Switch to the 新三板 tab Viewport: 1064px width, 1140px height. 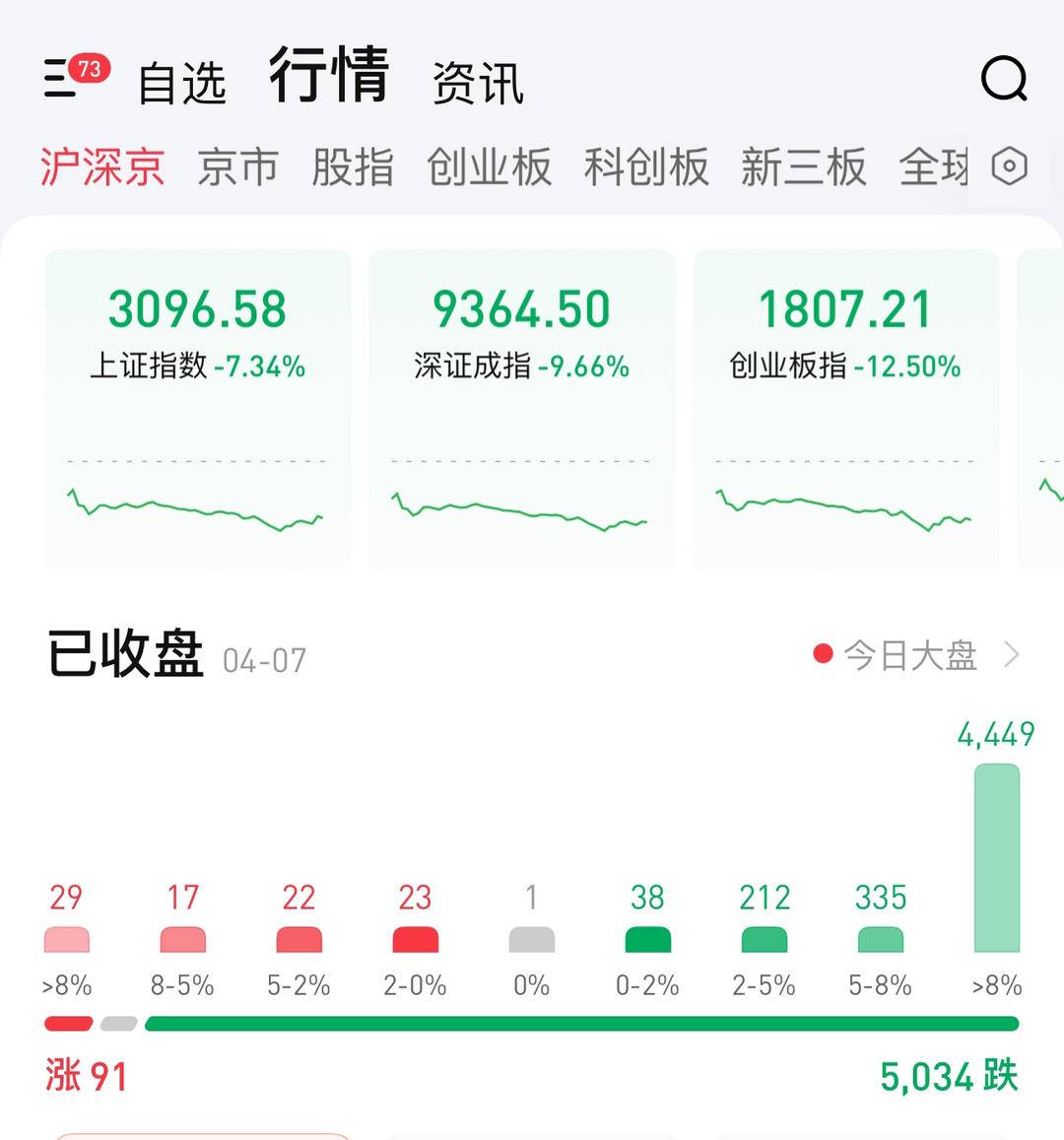pos(803,167)
